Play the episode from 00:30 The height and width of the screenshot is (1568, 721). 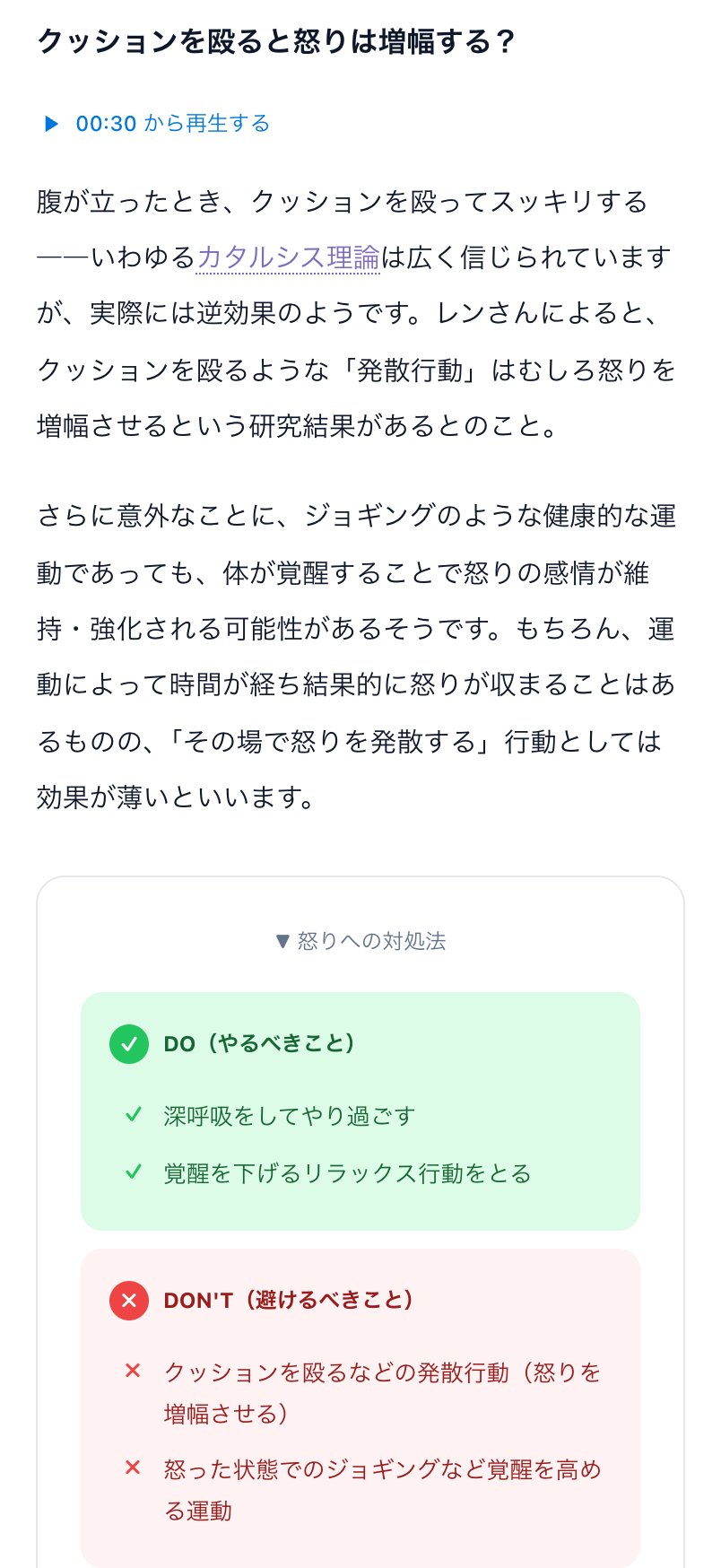coord(158,124)
